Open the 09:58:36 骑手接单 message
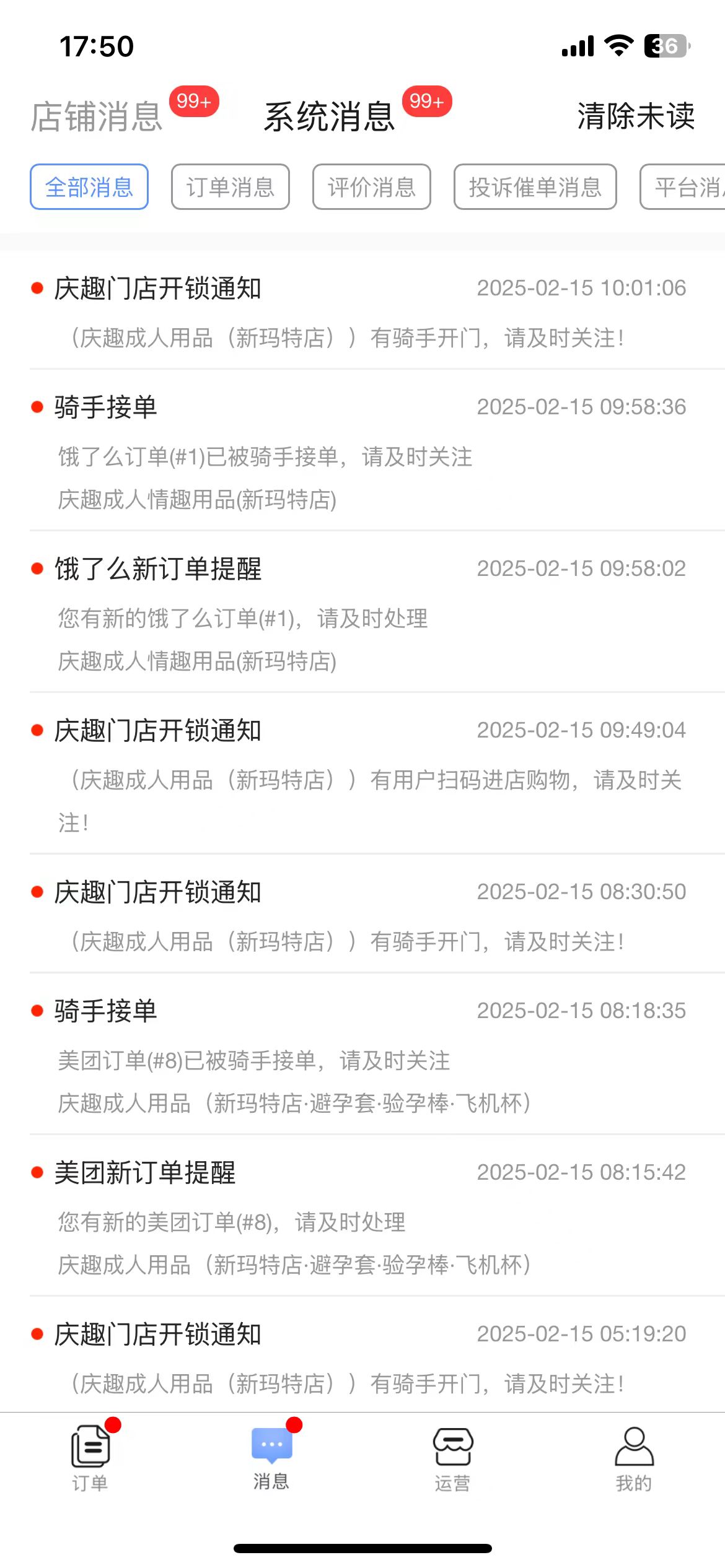Screen dimensions: 725x1568 click(x=359, y=452)
